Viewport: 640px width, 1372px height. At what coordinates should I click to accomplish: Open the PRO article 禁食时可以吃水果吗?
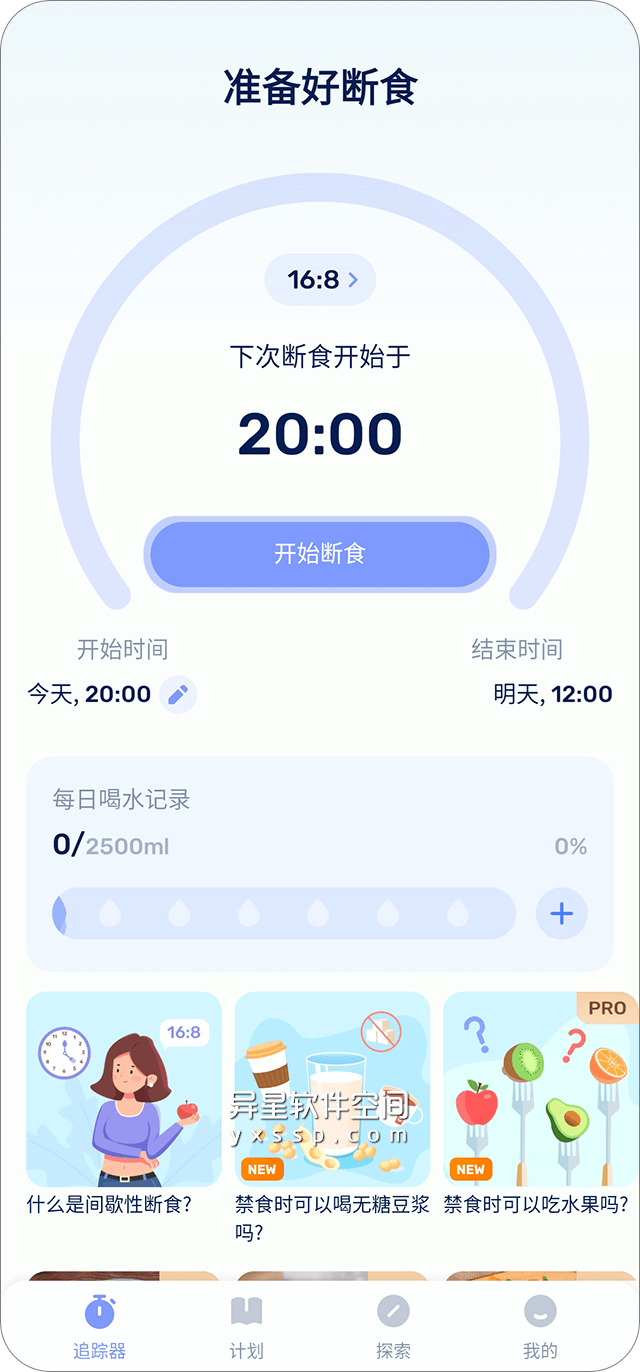click(x=540, y=1090)
